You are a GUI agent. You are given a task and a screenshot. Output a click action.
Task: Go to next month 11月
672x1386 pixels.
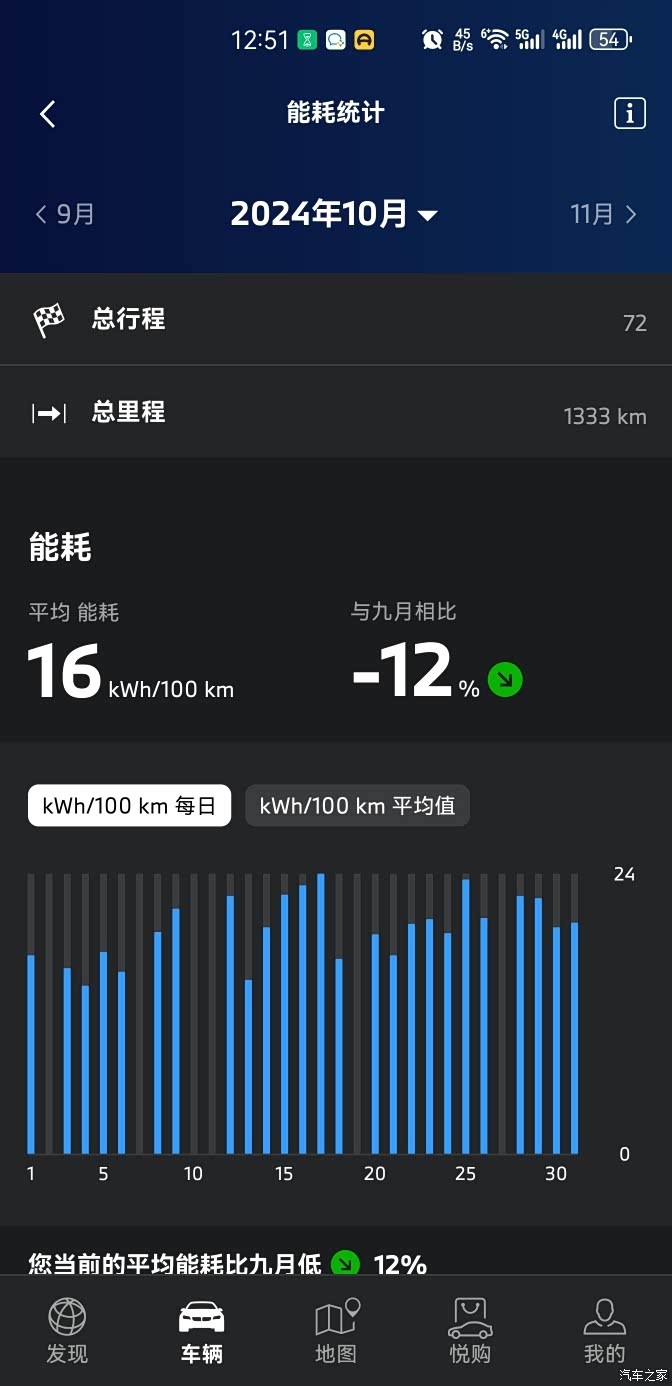(x=603, y=214)
